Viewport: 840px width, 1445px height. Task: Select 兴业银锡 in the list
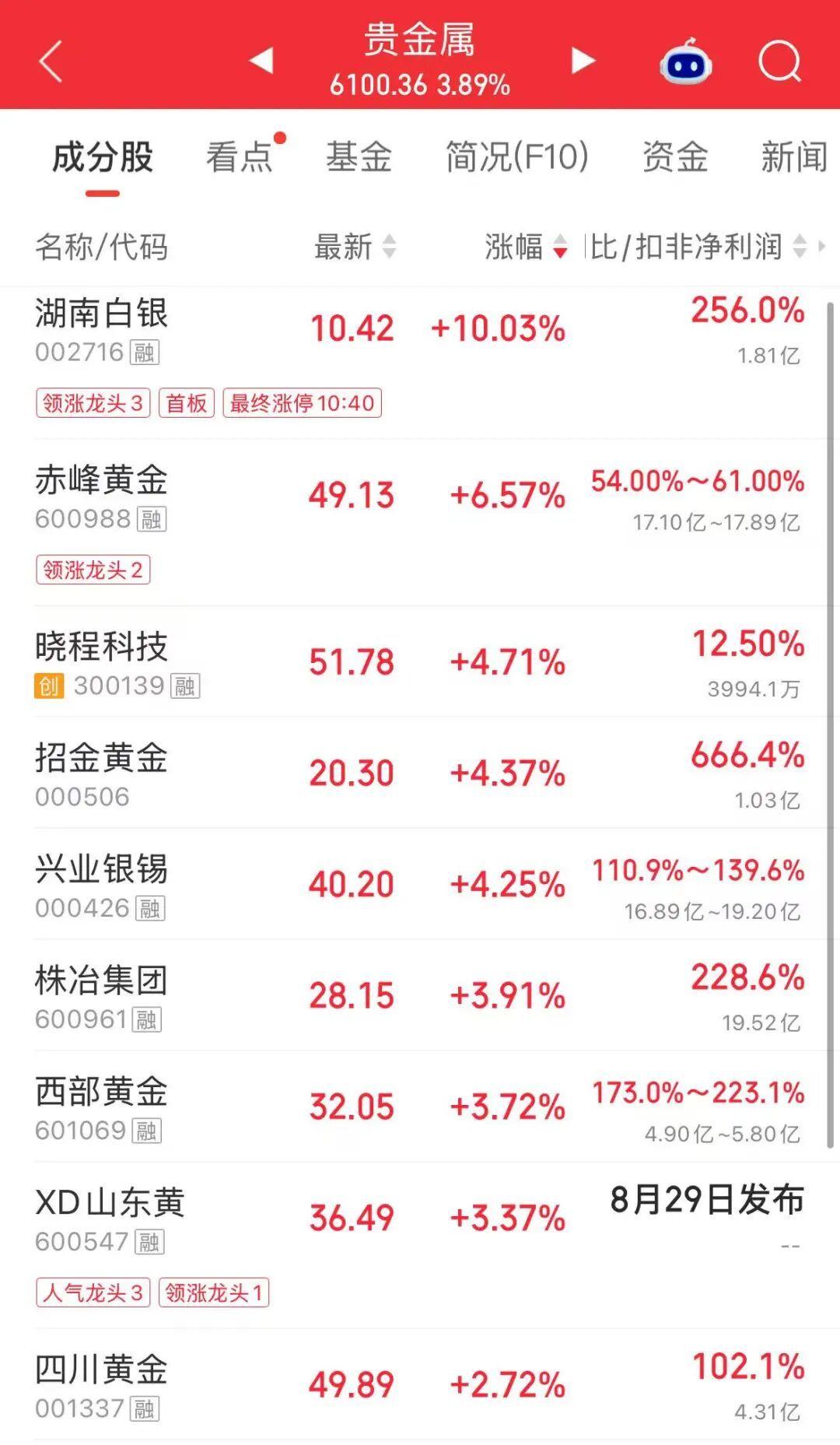click(420, 884)
